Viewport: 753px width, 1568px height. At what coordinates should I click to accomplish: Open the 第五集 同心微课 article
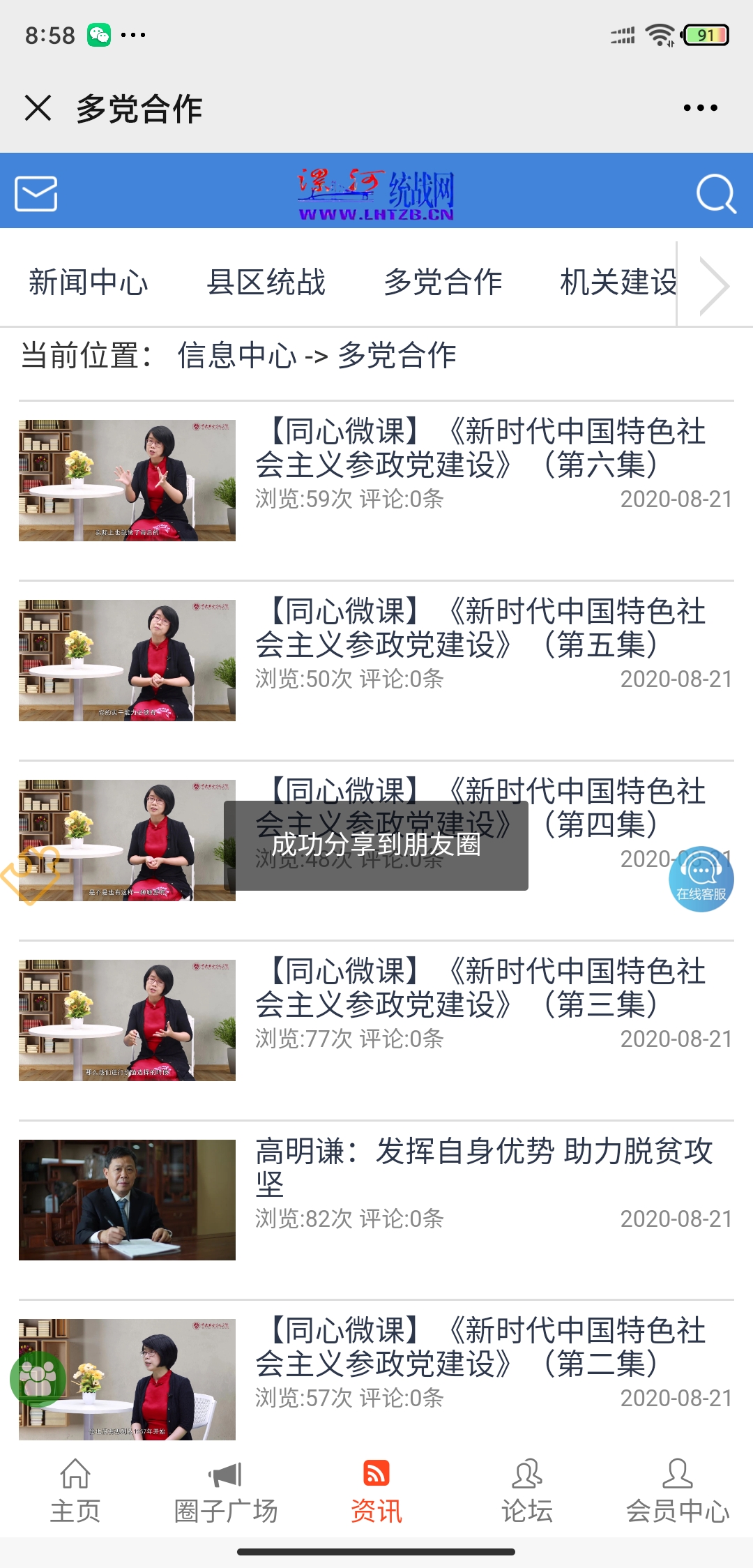click(480, 628)
